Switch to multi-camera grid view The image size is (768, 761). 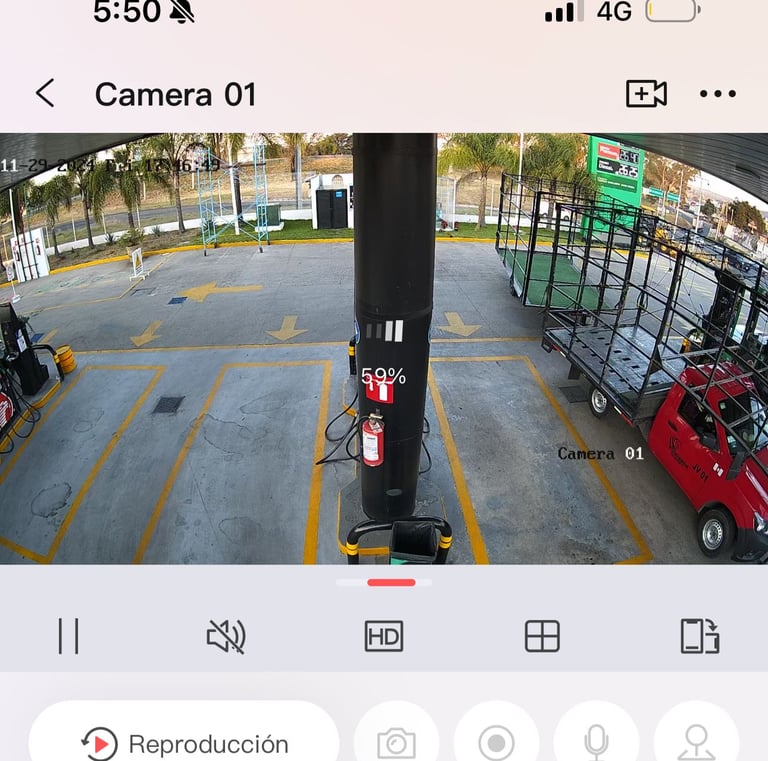point(542,636)
